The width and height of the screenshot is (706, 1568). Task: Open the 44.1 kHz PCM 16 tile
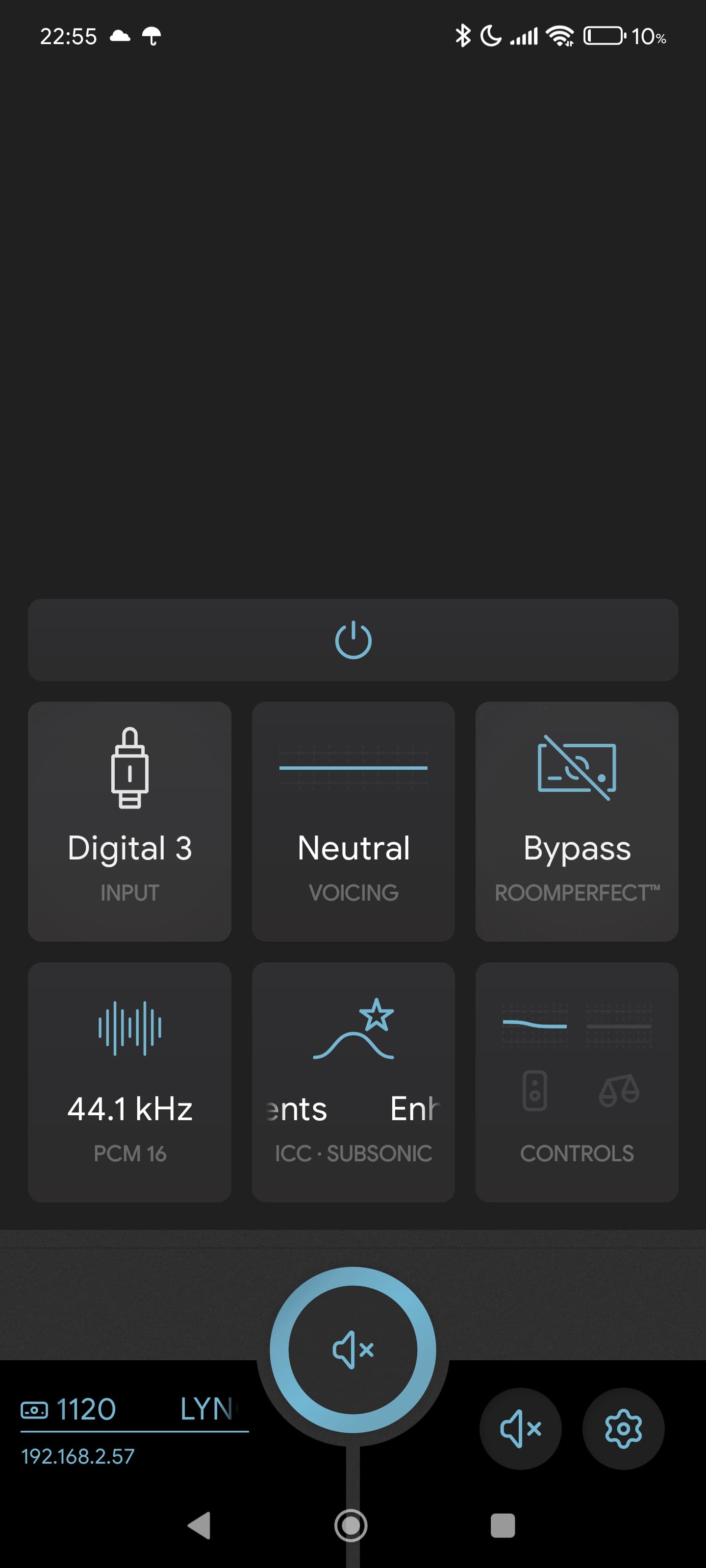coord(130,1081)
